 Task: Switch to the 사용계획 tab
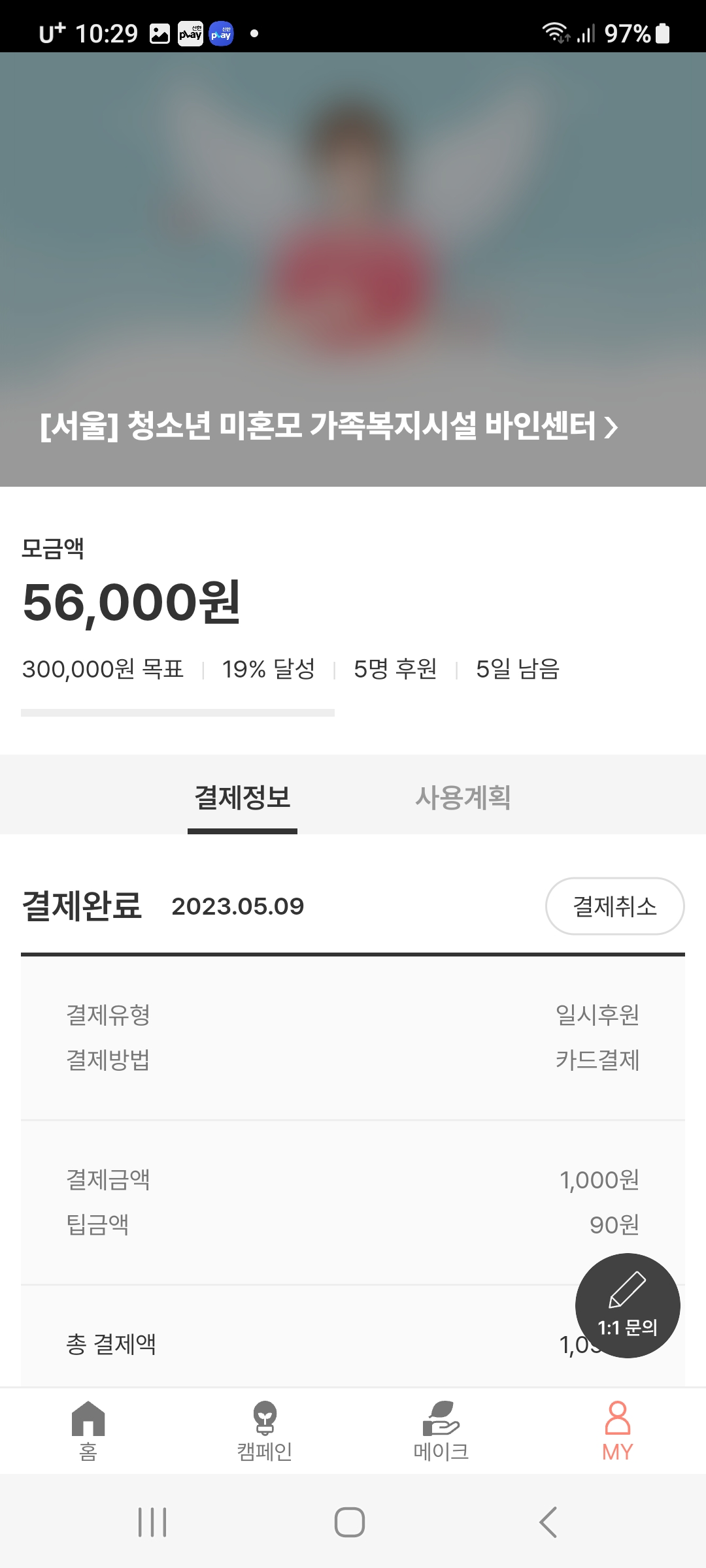coord(463,797)
